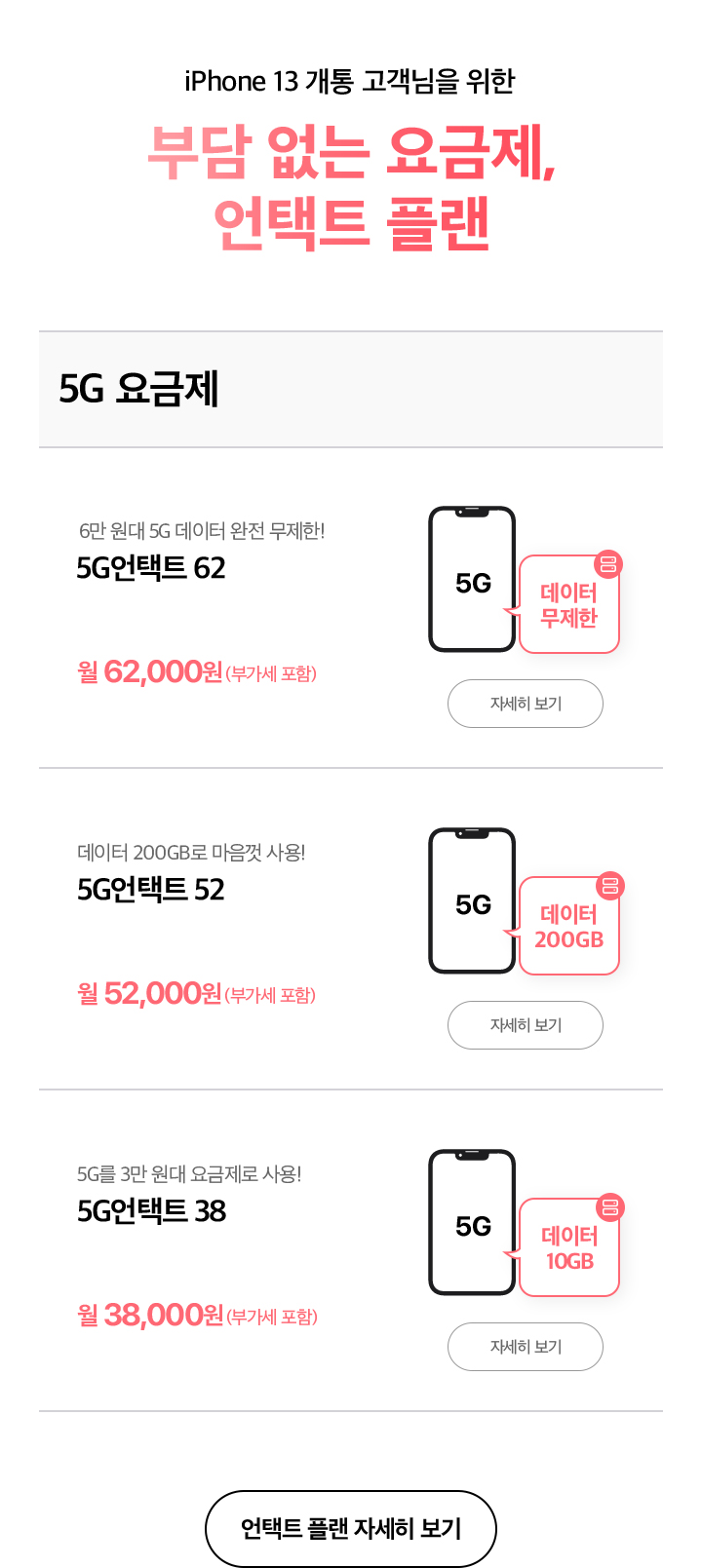
Task: See details of the 5G언택트 38 plan
Action: 525,1347
